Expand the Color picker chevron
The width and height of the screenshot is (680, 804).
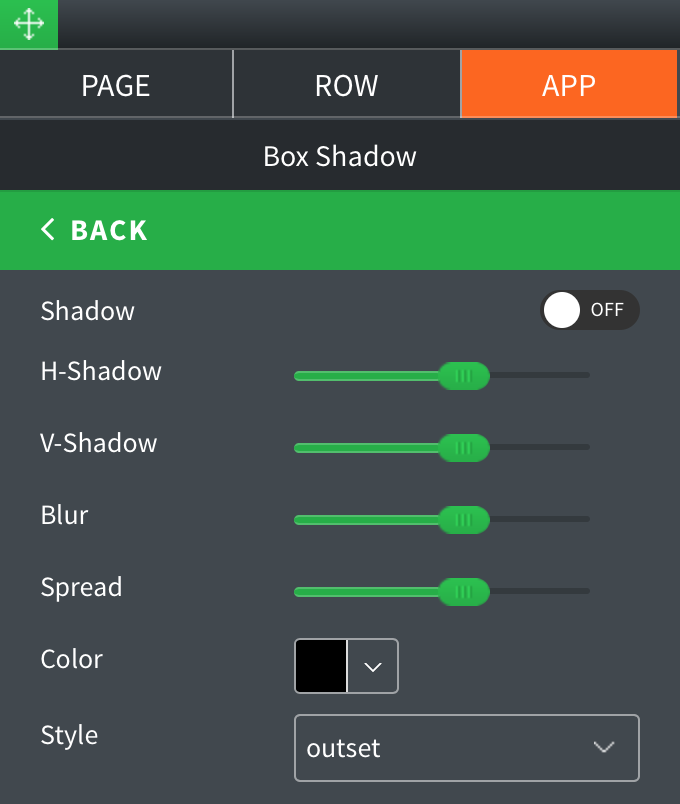[x=373, y=666]
